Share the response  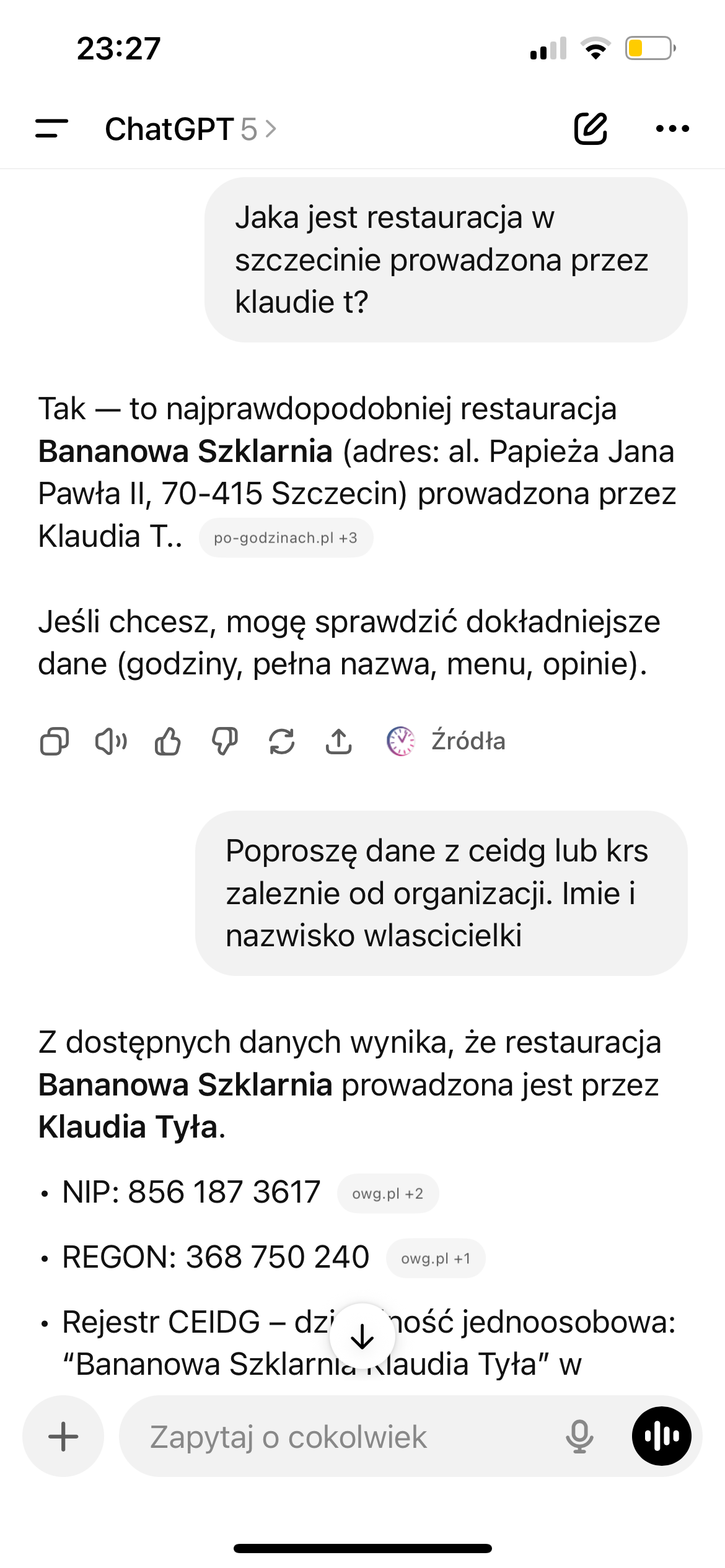click(339, 741)
